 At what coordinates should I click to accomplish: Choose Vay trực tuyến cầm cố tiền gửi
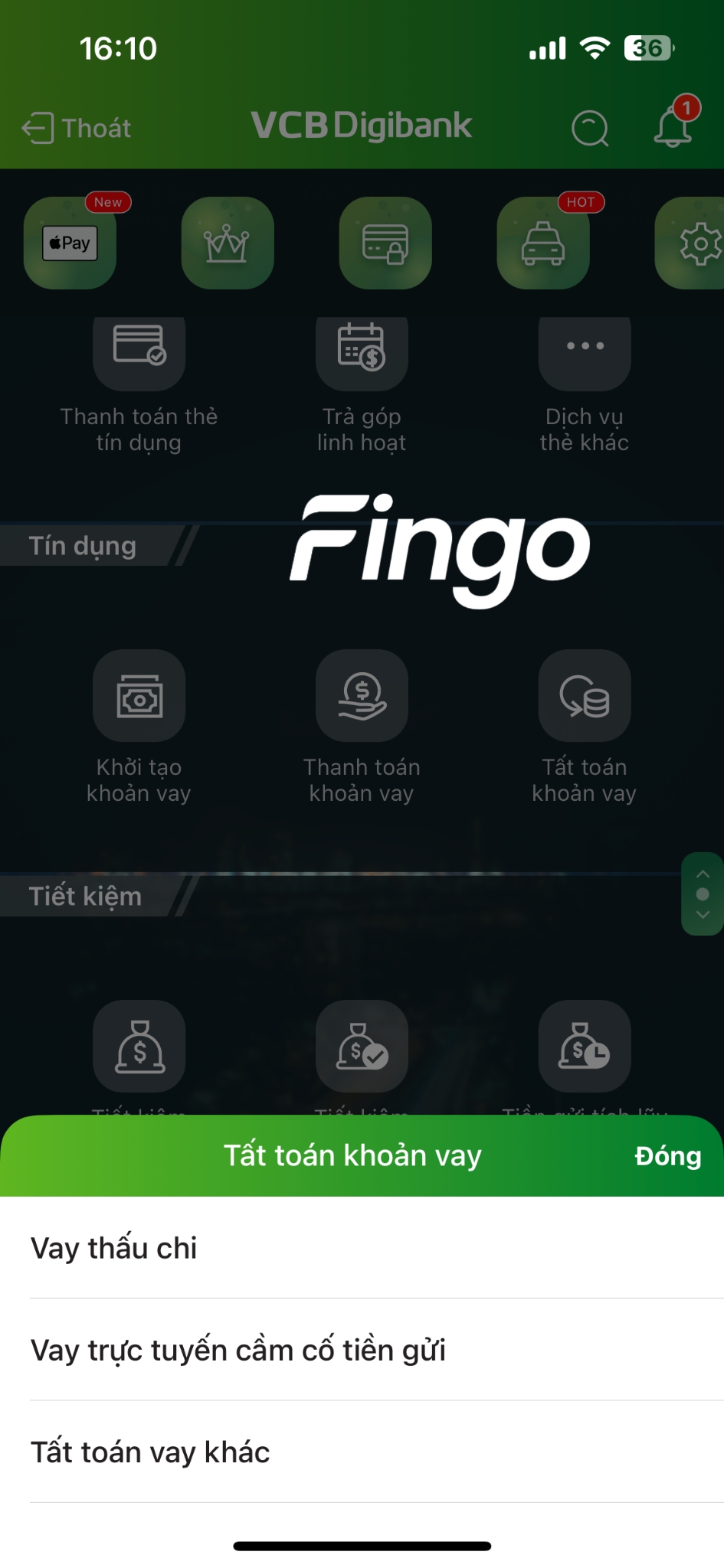(x=362, y=1350)
